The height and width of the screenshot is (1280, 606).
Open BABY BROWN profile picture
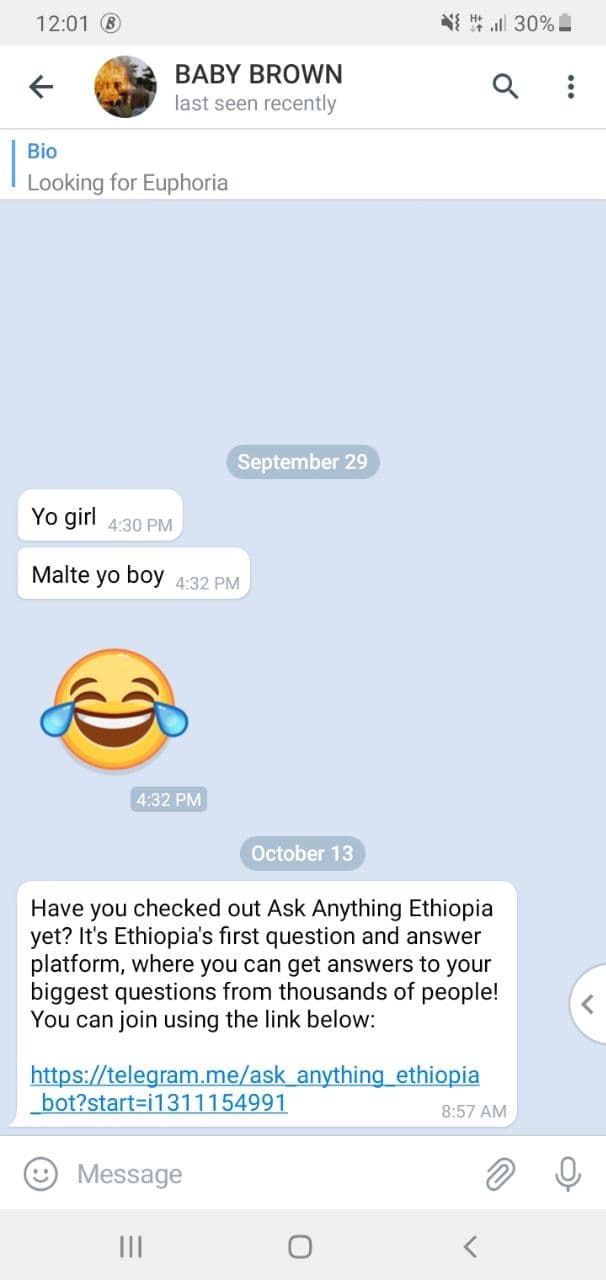point(125,87)
